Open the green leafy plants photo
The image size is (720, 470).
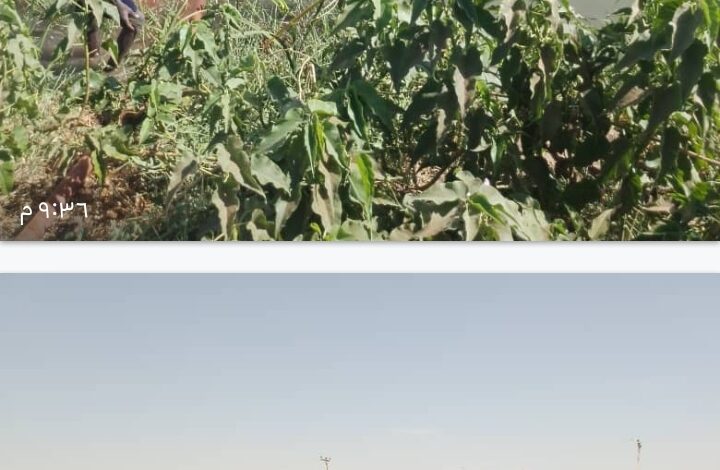pos(360,120)
